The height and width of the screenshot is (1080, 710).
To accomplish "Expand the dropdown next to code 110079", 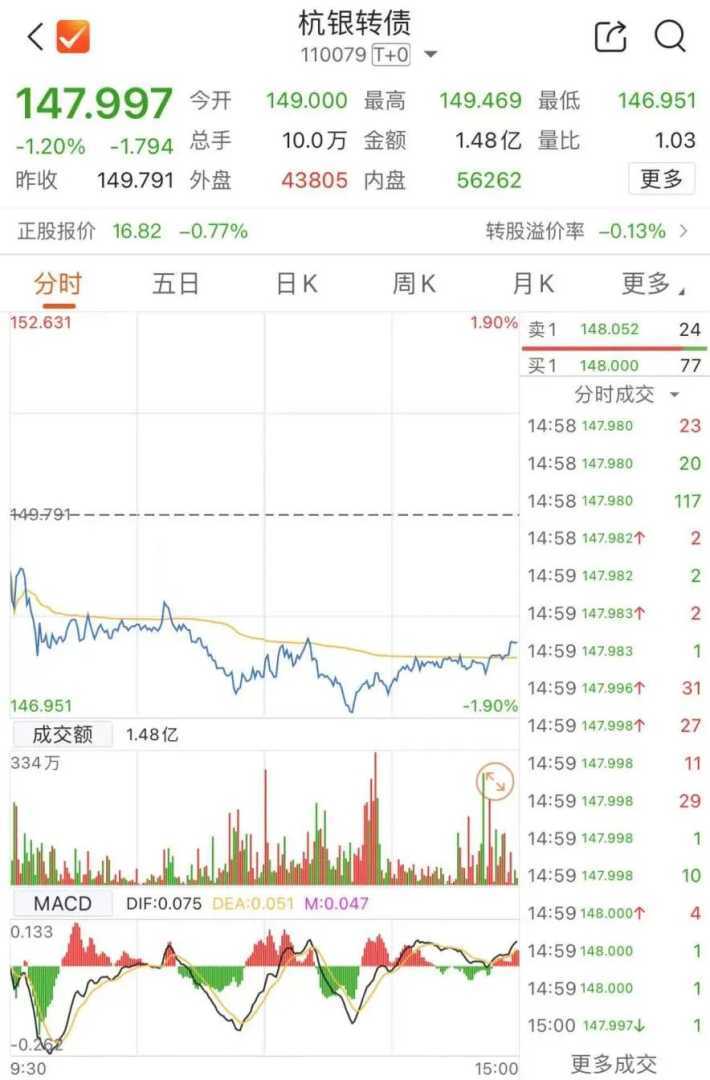I will click(x=431, y=54).
